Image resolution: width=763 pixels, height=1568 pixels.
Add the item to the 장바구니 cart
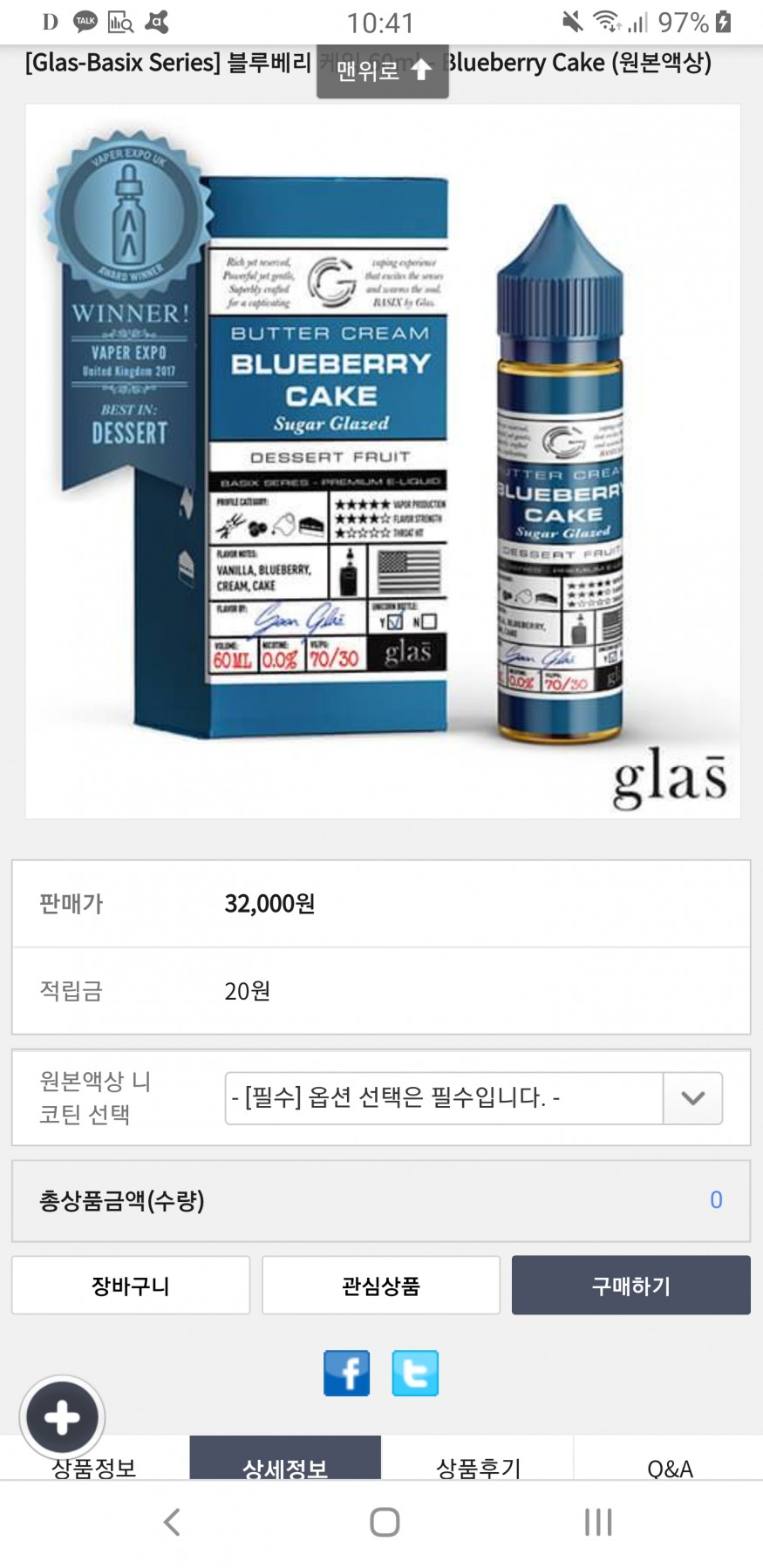131,1285
